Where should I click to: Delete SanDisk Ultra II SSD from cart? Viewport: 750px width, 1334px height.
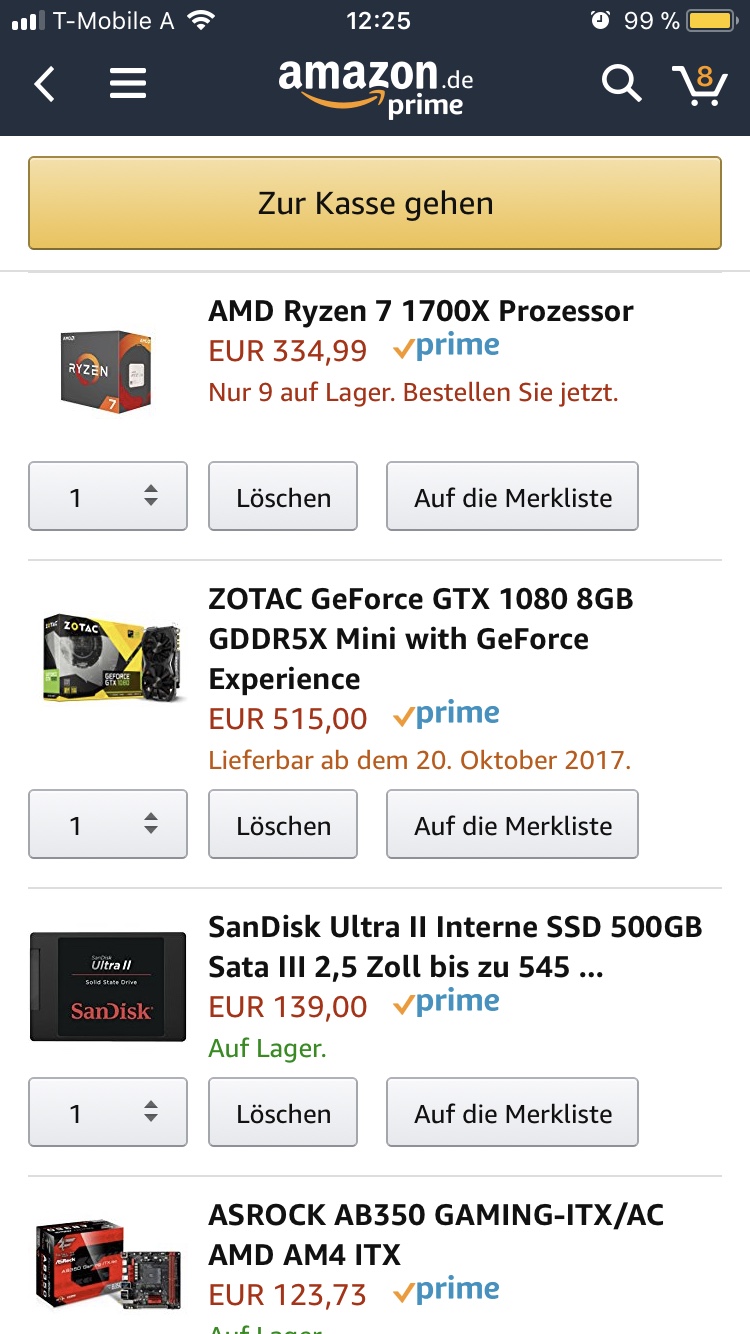tap(283, 1112)
